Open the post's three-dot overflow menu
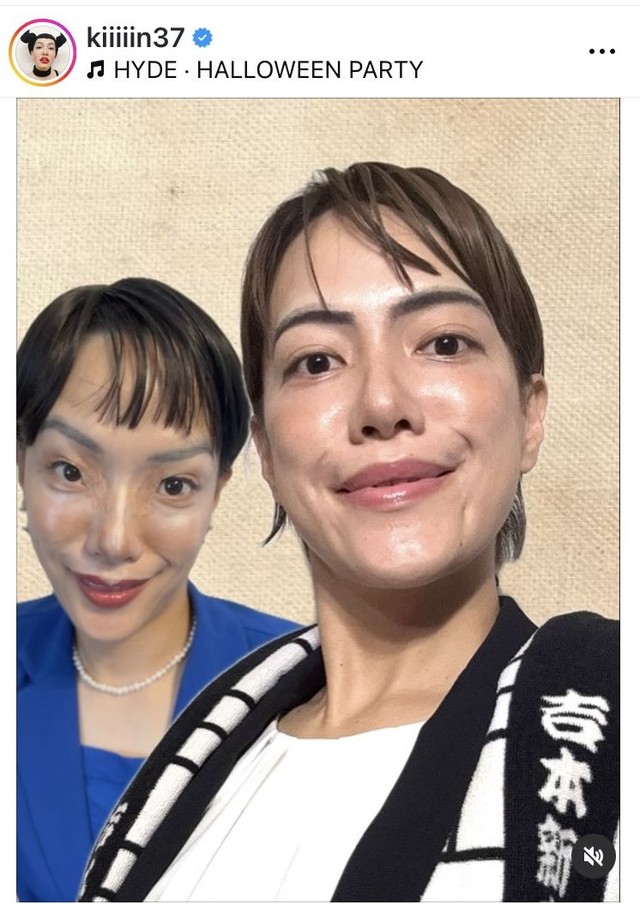Screen dimensions: 640x904 point(601,51)
